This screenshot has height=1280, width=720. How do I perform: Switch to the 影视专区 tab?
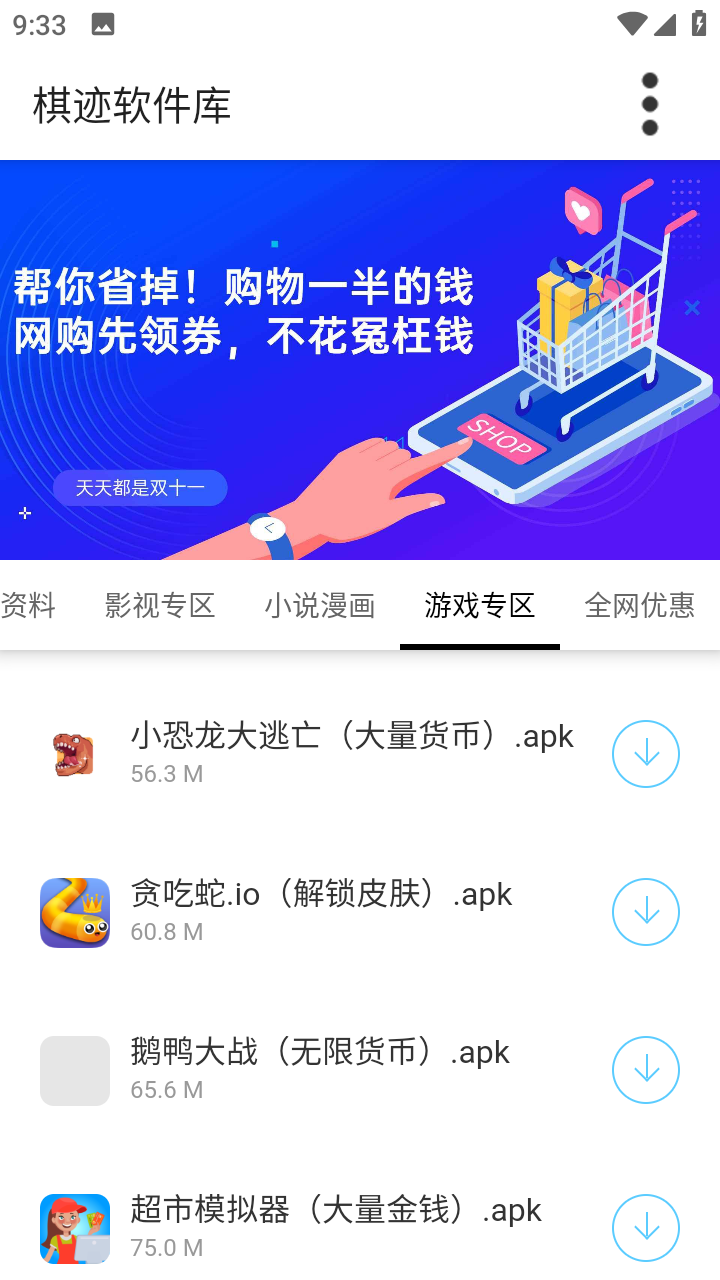159,605
